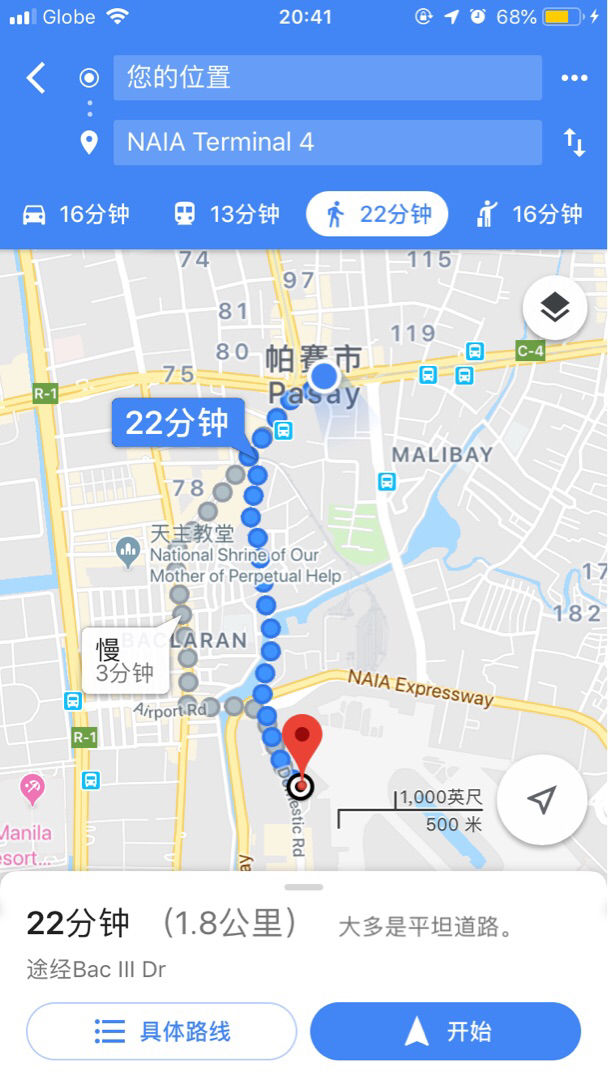Tap the 22分钟 route label on the map

[x=178, y=423]
